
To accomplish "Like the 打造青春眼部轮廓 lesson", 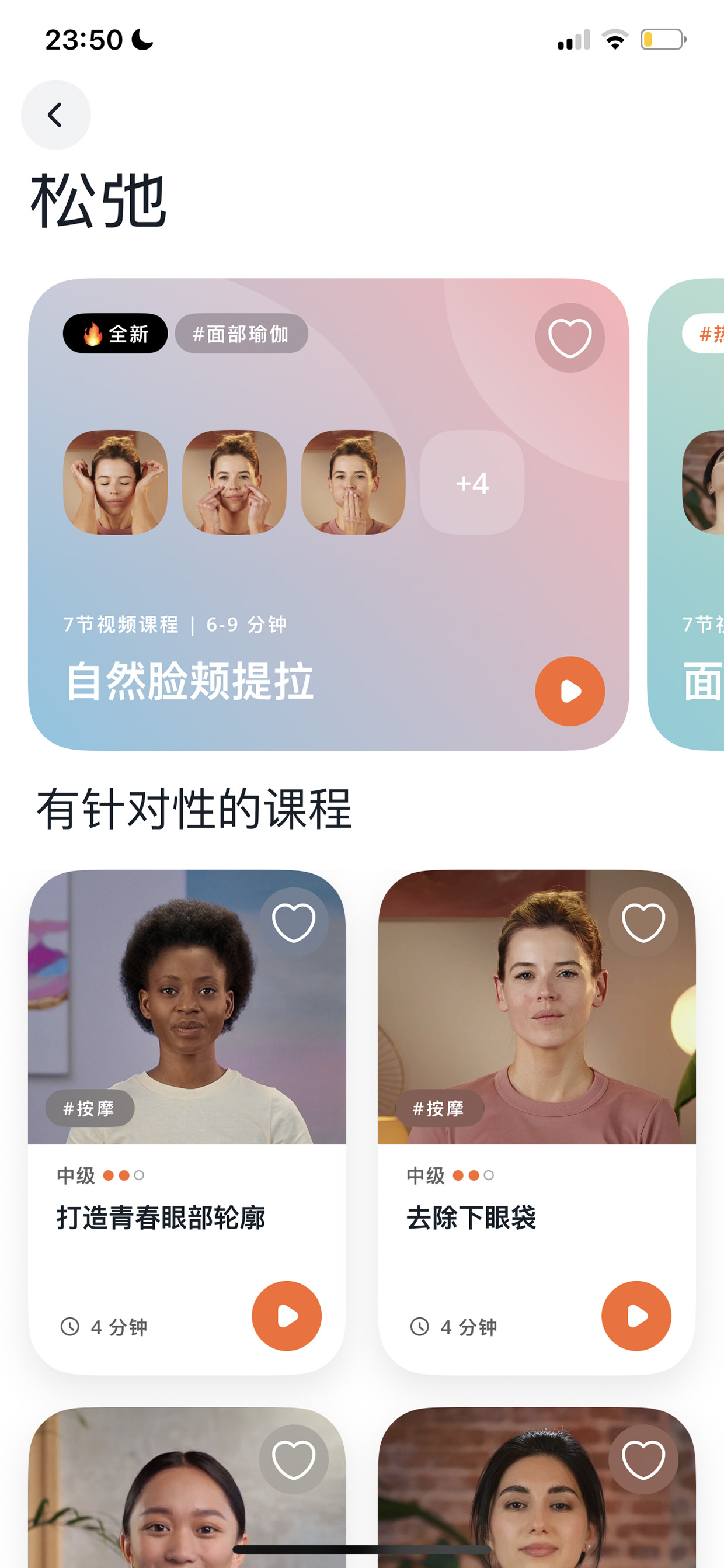I will point(293,922).
